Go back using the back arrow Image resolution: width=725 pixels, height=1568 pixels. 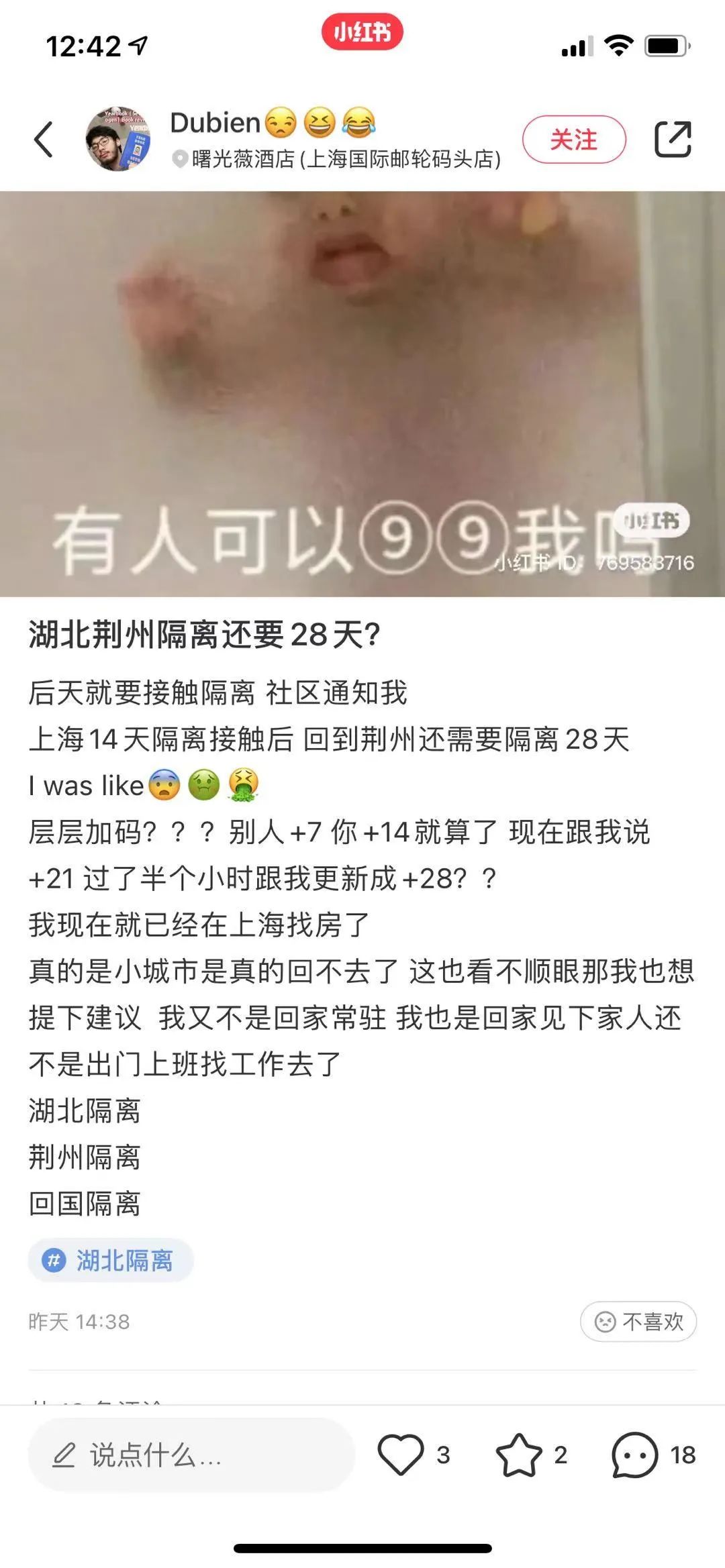[x=44, y=140]
